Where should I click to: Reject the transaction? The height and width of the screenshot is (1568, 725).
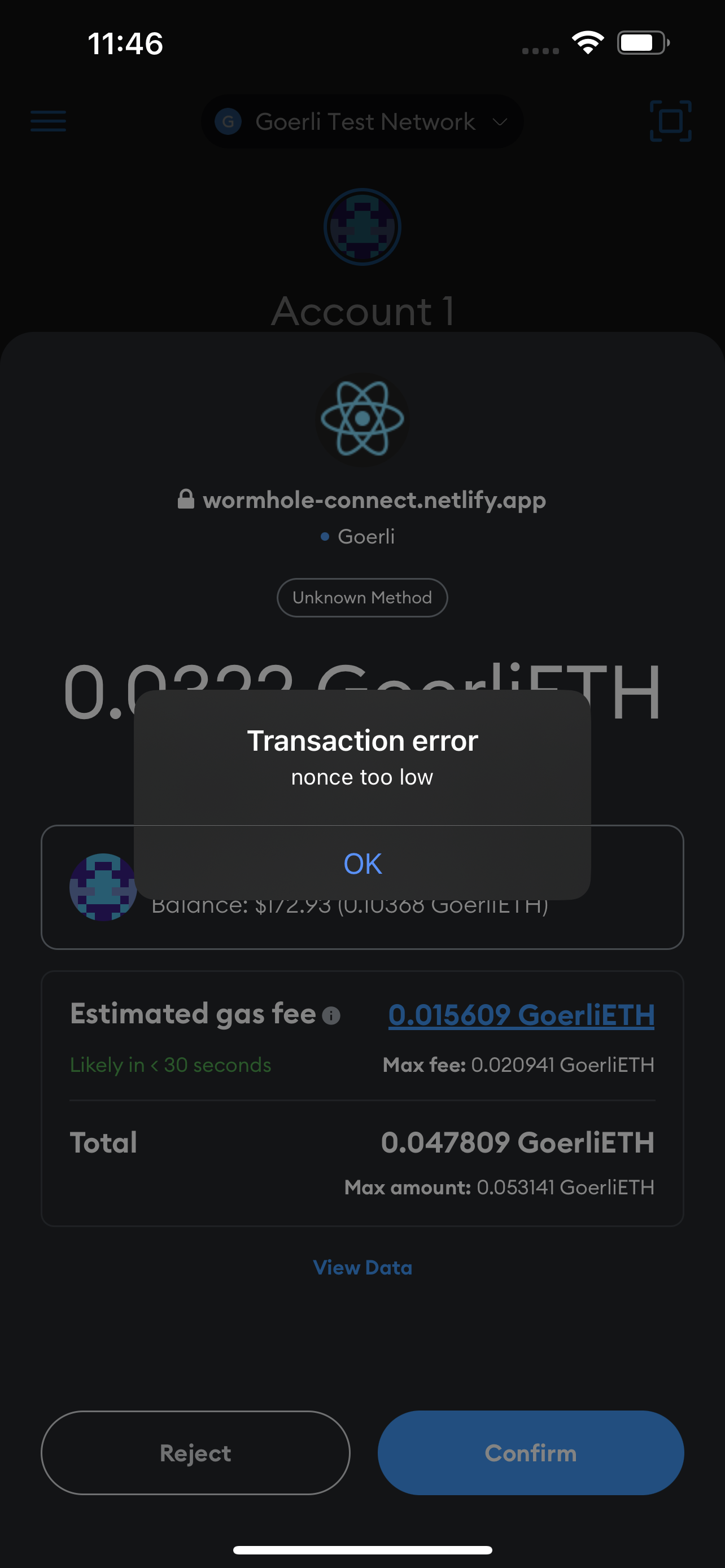point(195,1453)
